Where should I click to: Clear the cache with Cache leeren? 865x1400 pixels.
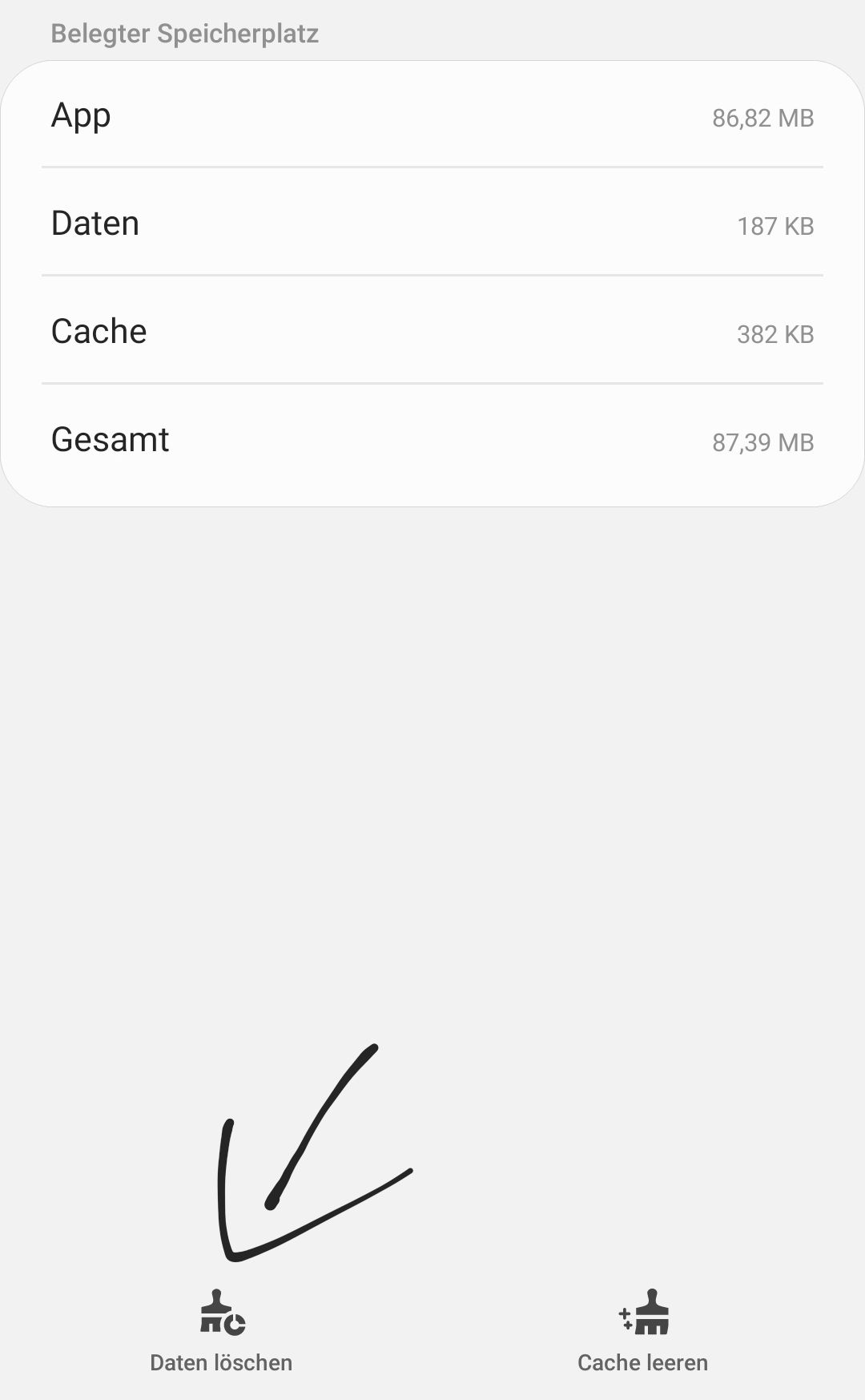(642, 1331)
